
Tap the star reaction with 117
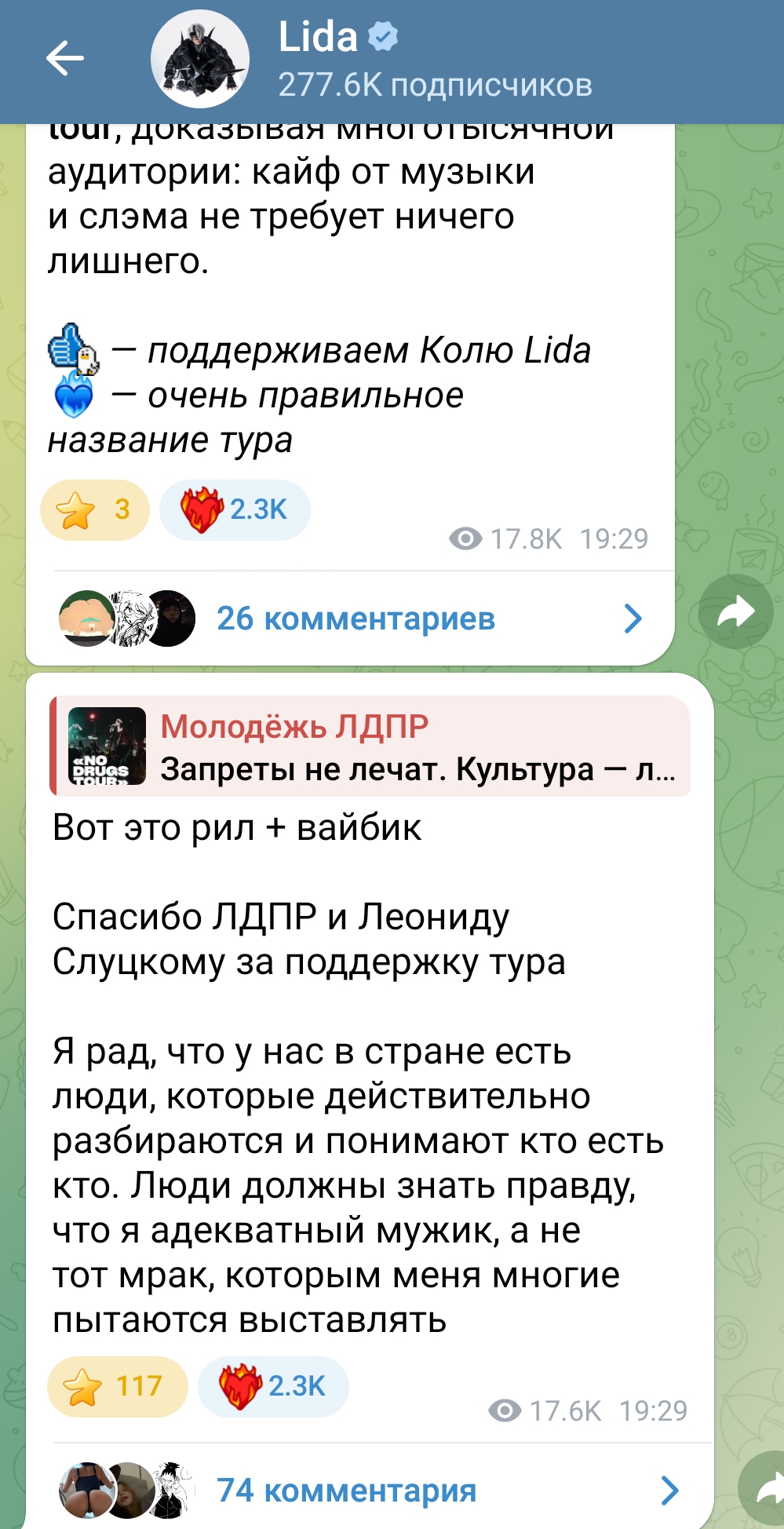(117, 1386)
